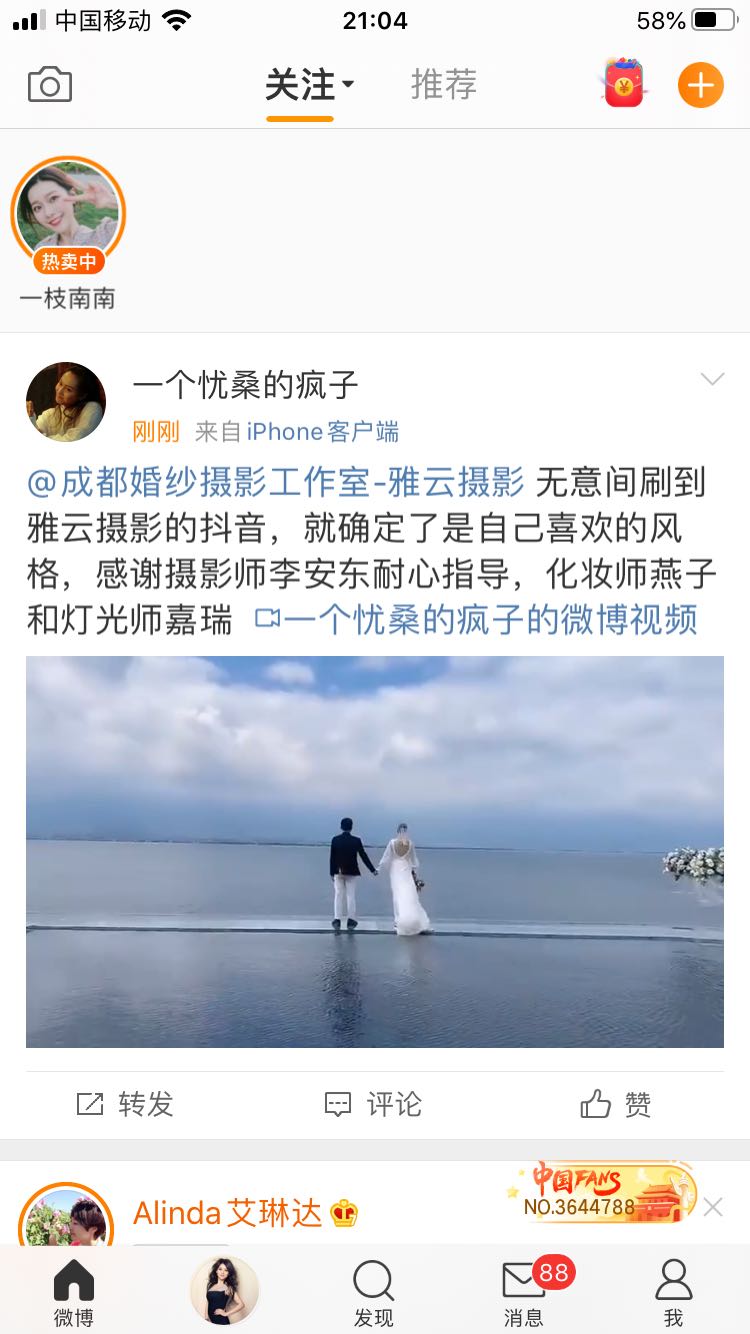Open the @成都婚纱摄影工作室-雅云摄影 mention
Viewport: 750px width, 1334px height.
pos(276,483)
